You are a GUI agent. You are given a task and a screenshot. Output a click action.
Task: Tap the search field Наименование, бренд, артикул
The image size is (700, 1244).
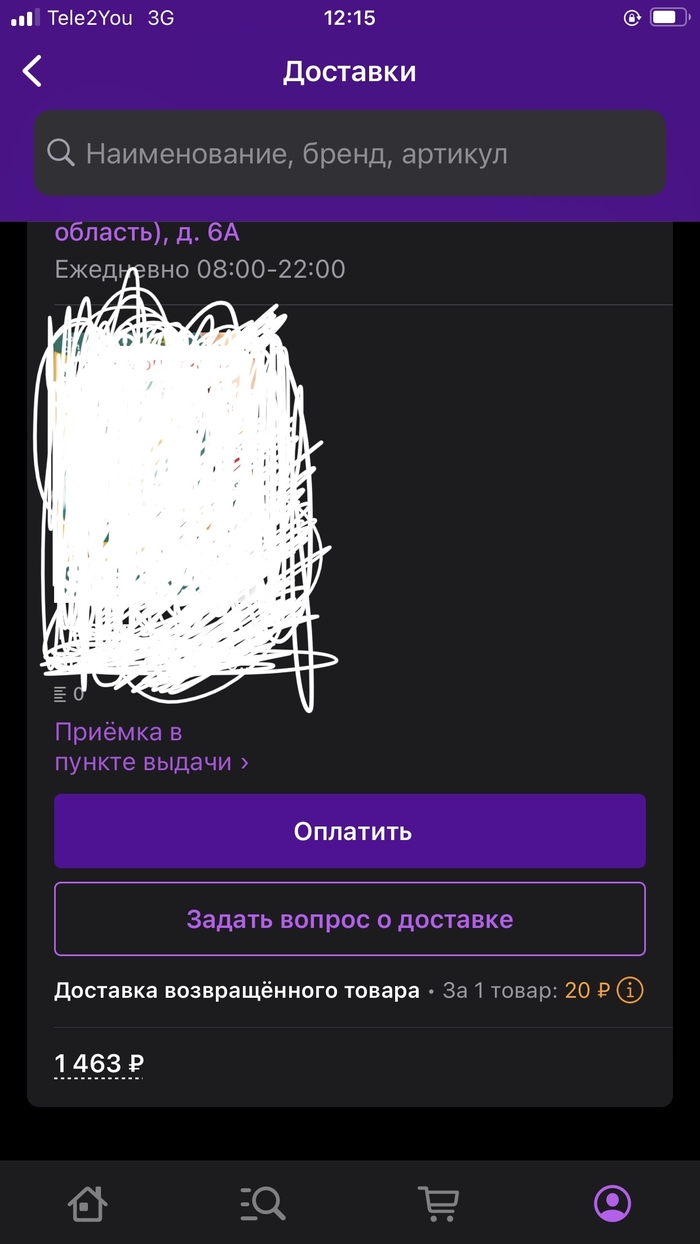350,153
